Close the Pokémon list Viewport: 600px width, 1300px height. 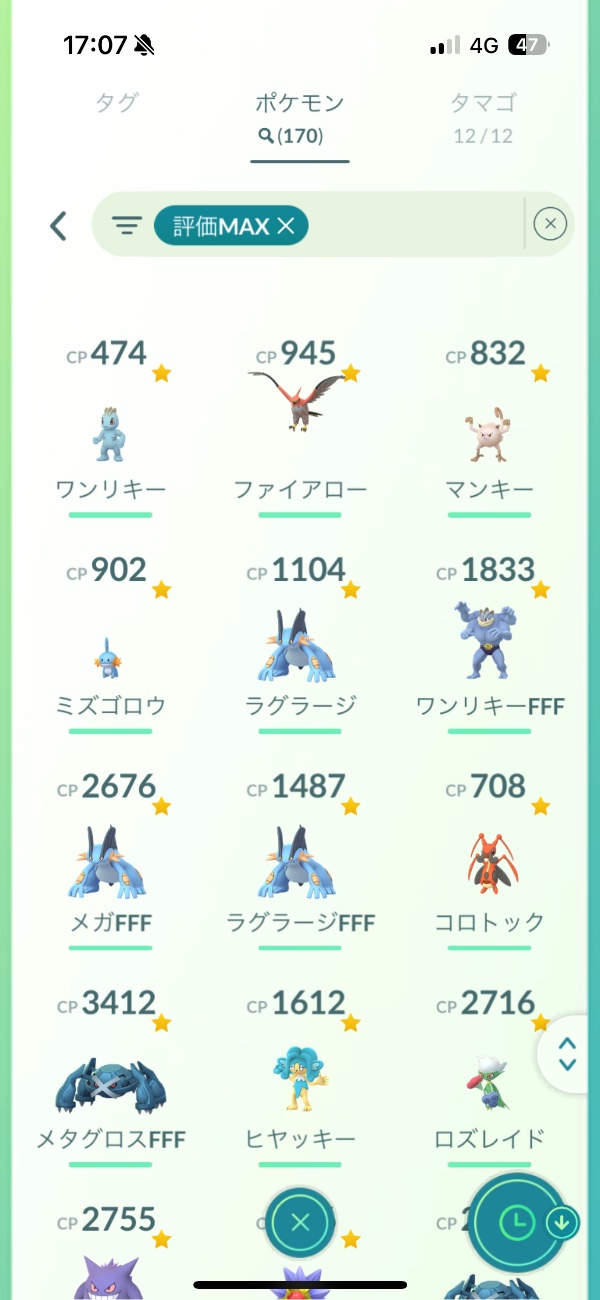tap(300, 1221)
